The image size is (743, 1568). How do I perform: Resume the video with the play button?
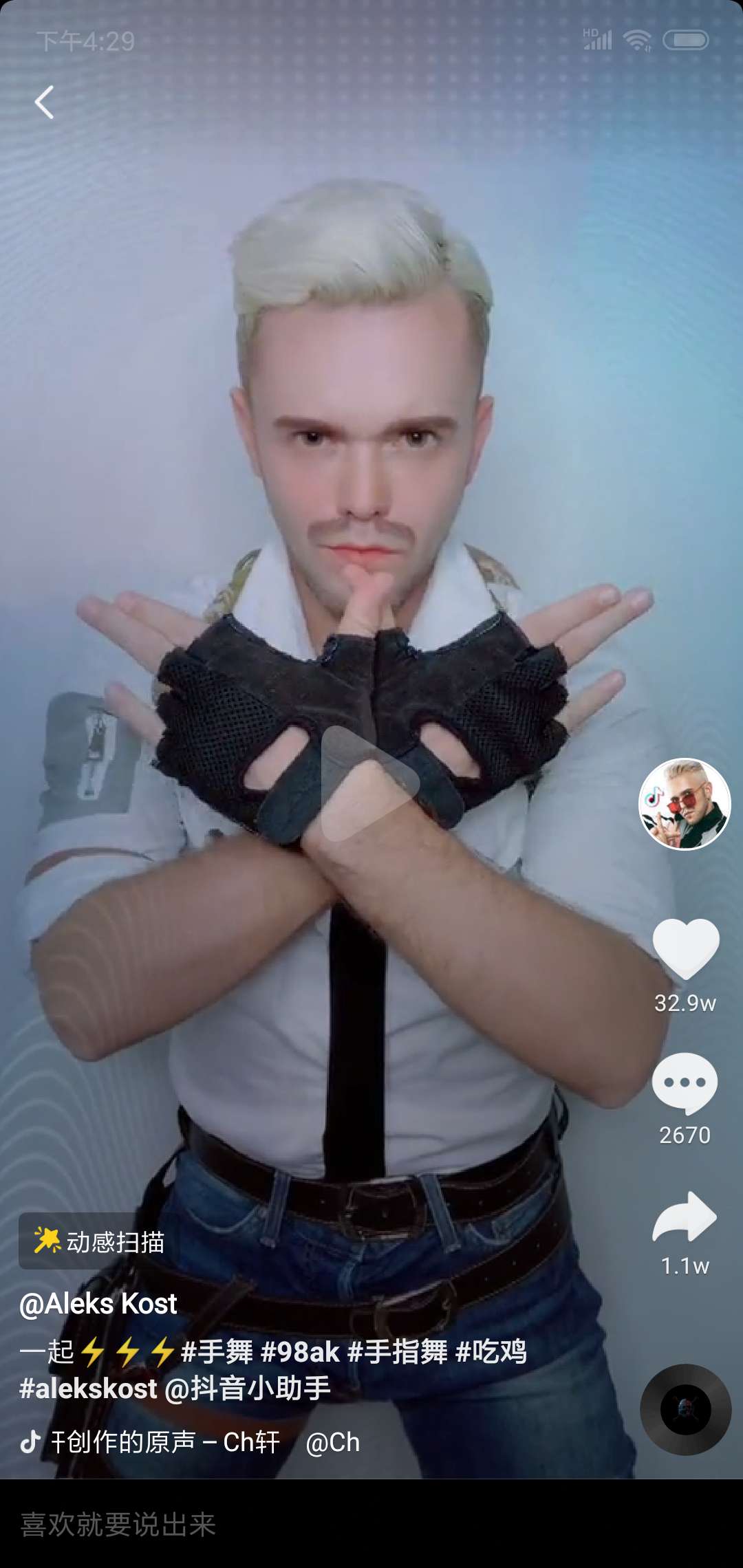tap(369, 783)
